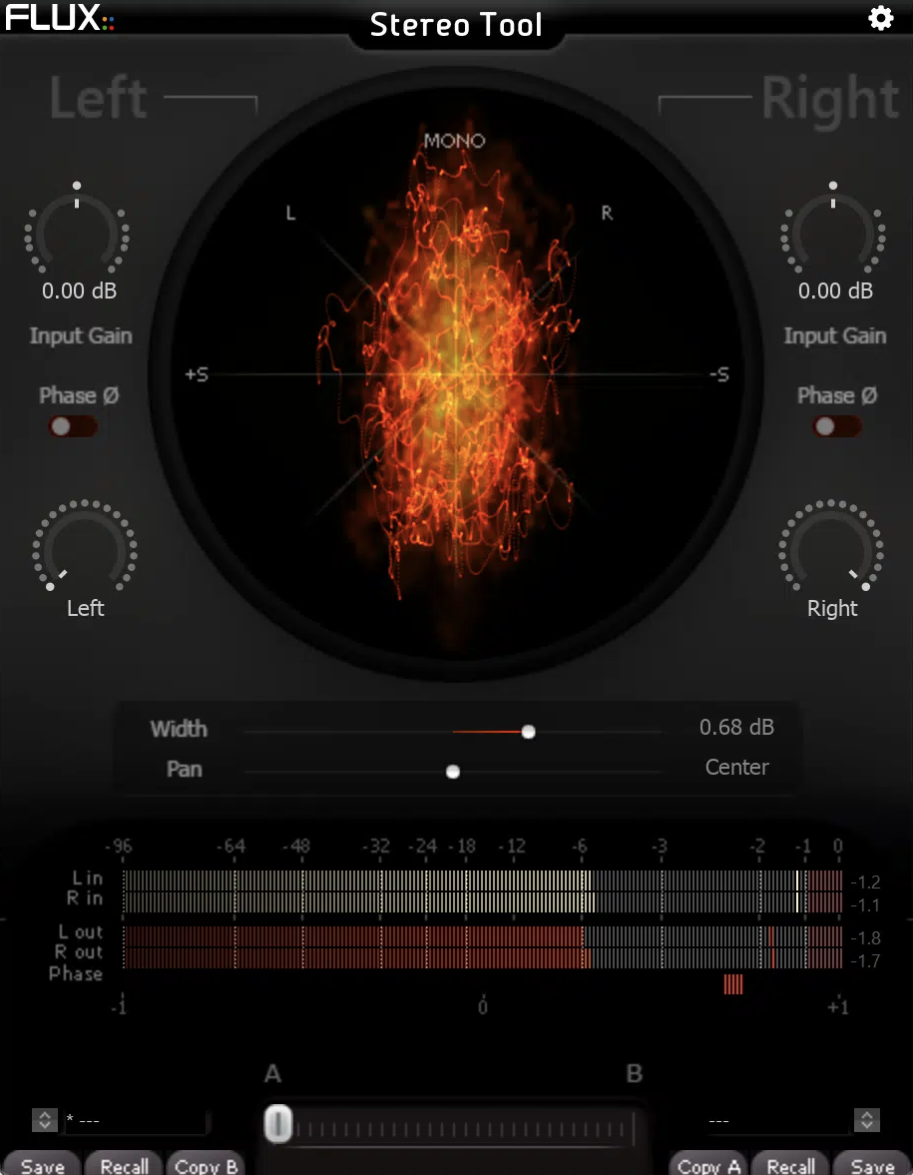Tap the A/B morphing slider handle
913x1175 pixels.
pyautogui.click(x=277, y=1125)
